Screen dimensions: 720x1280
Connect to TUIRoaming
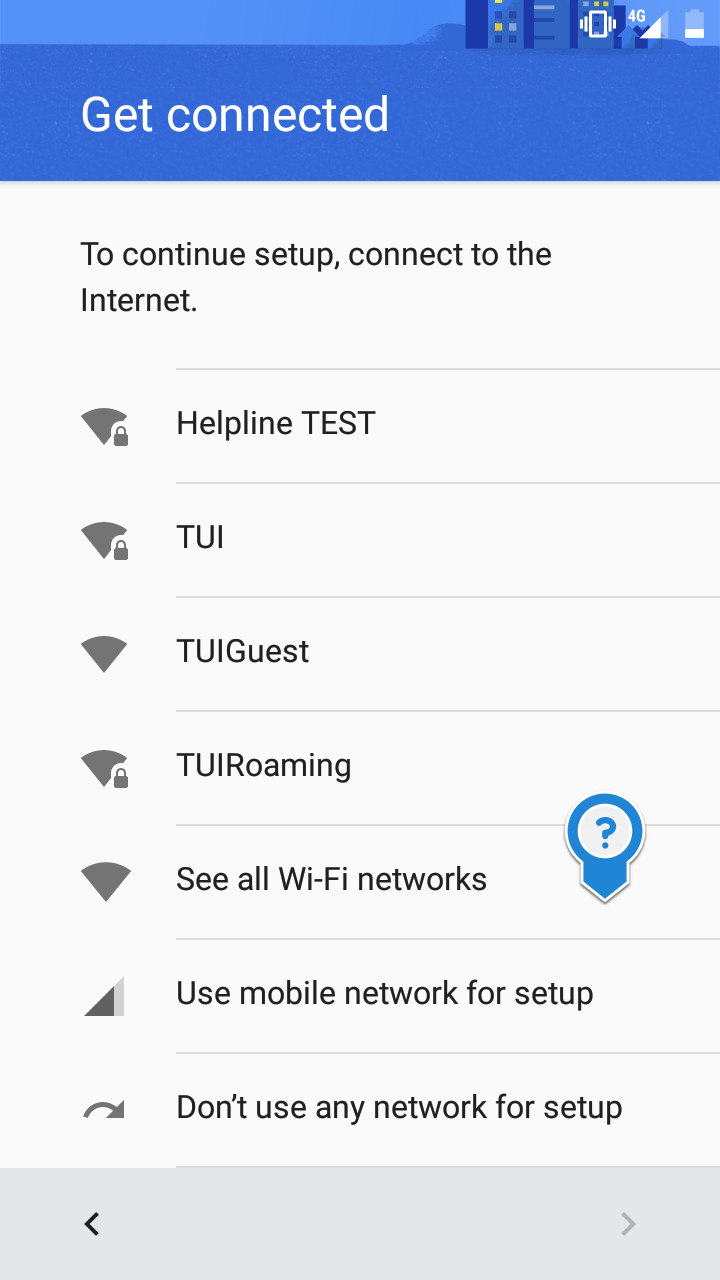360,768
